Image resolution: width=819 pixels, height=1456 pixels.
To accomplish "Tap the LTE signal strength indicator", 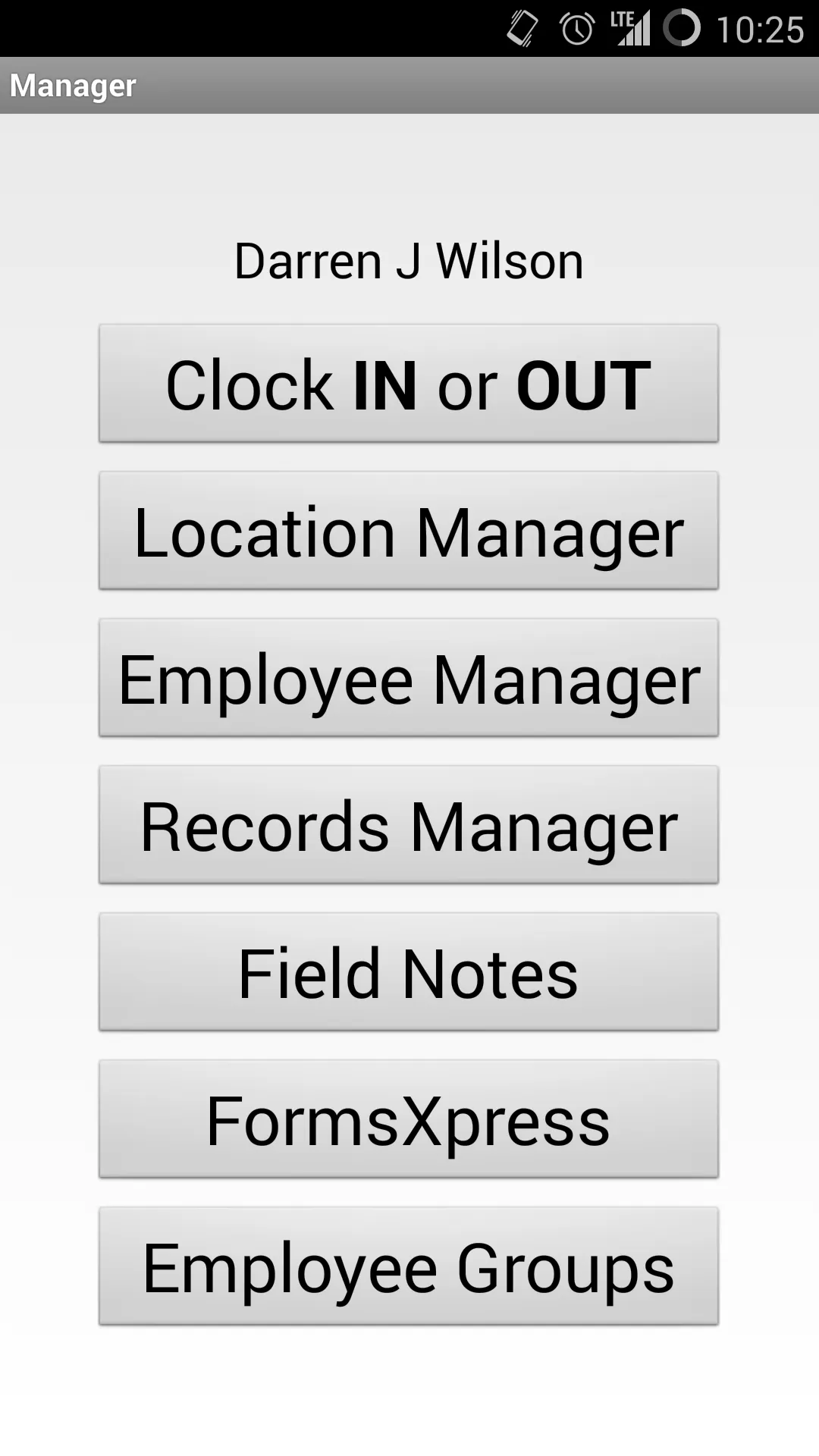I will (631, 27).
